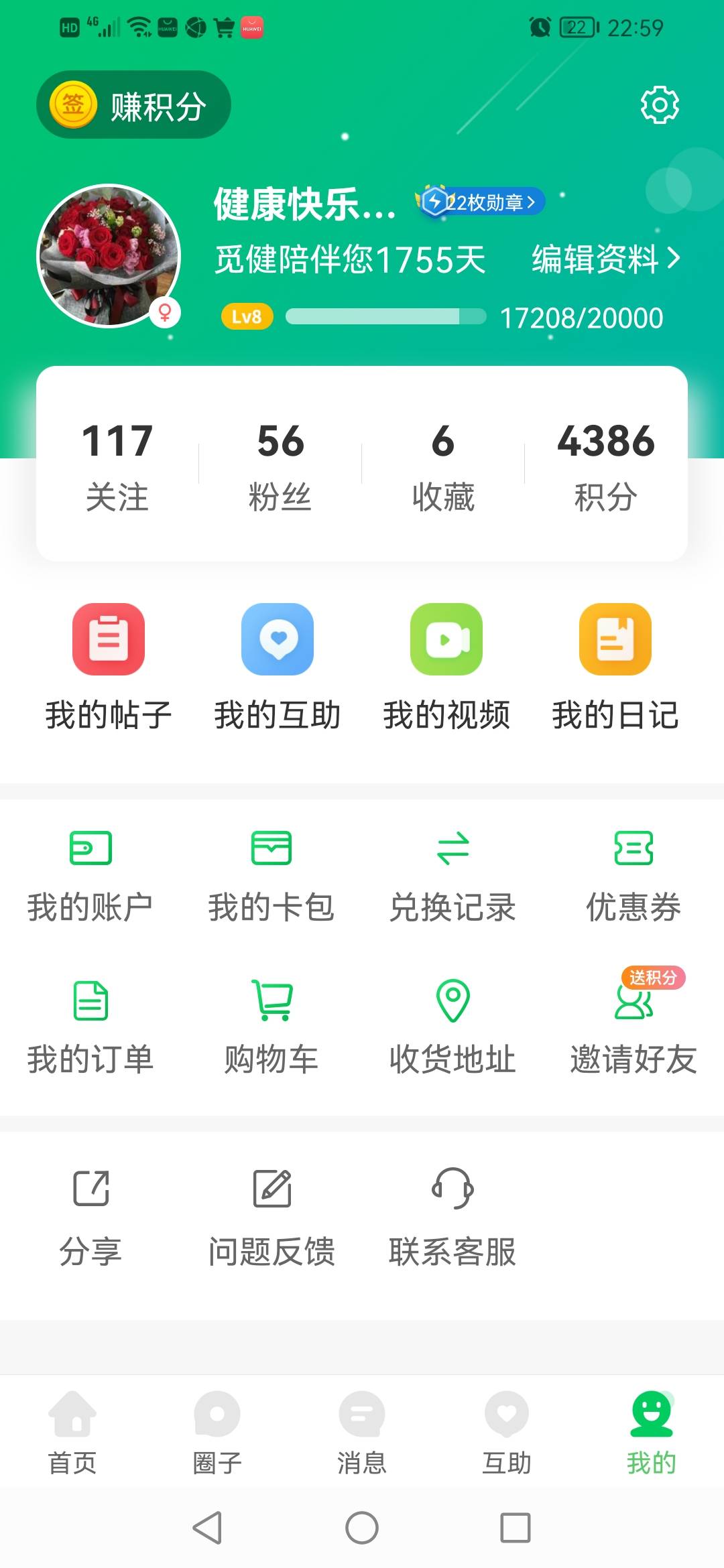
Task: Tap the Lv8 experience progress bar
Action: coord(385,315)
